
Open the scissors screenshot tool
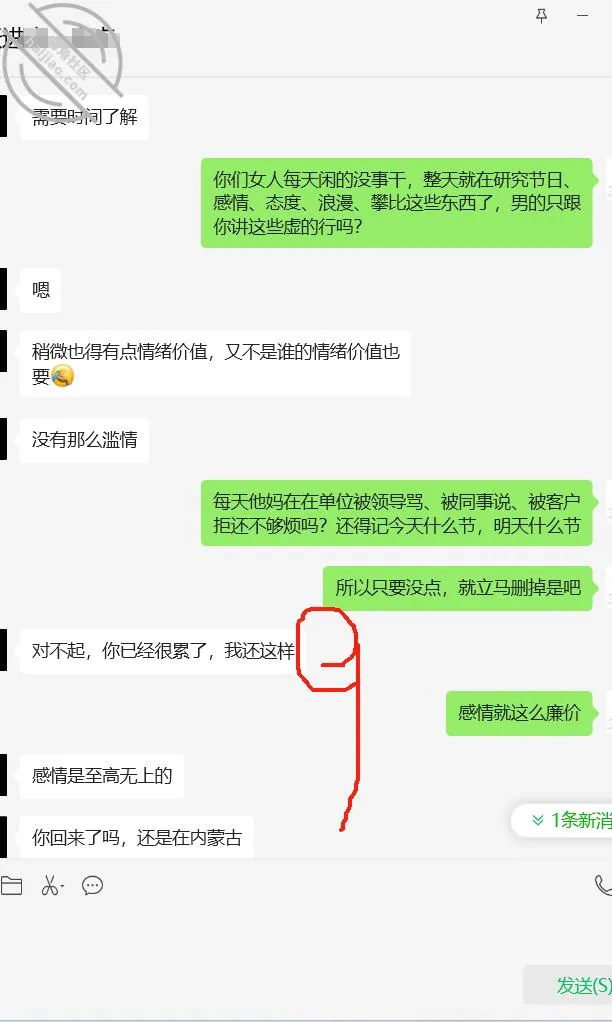[x=52, y=885]
